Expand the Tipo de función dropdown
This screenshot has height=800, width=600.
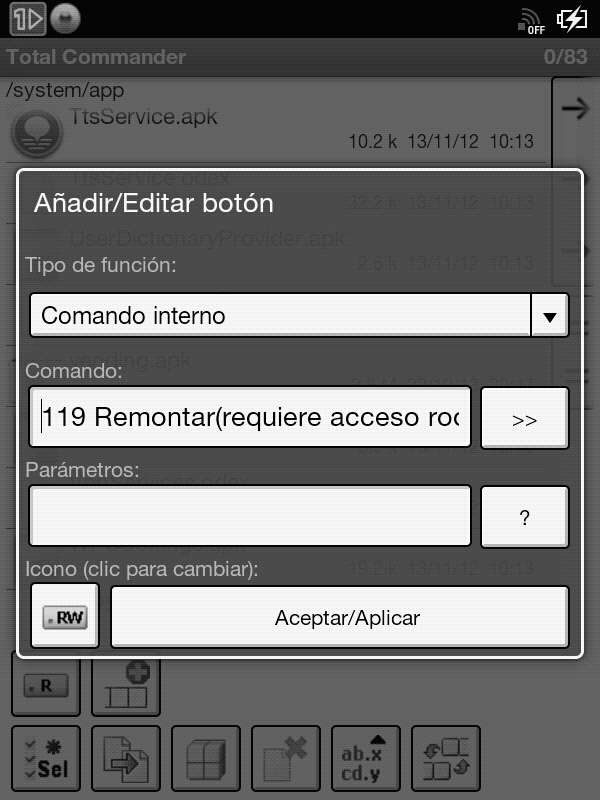coord(548,316)
